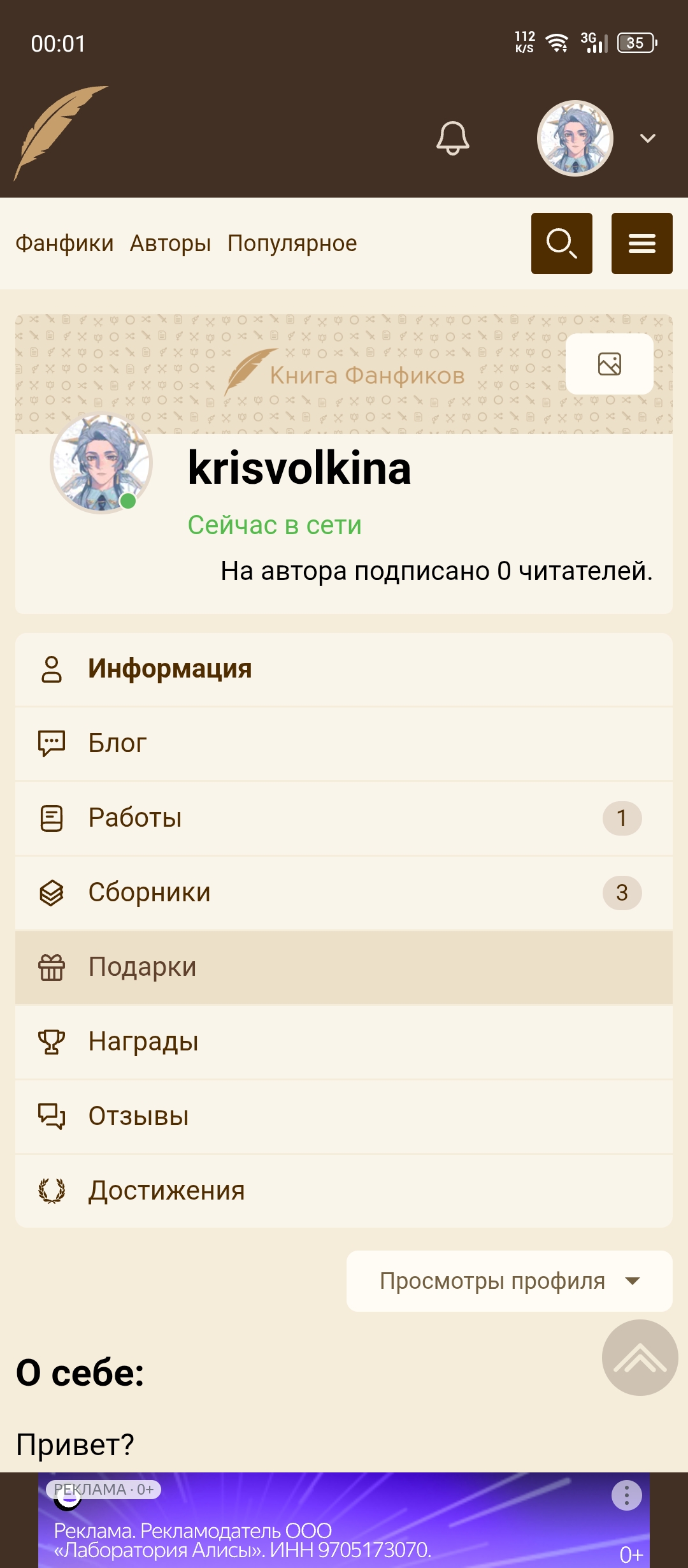Open the hamburger menu icon
Image resolution: width=688 pixels, height=1568 pixels.
pyautogui.click(x=641, y=243)
